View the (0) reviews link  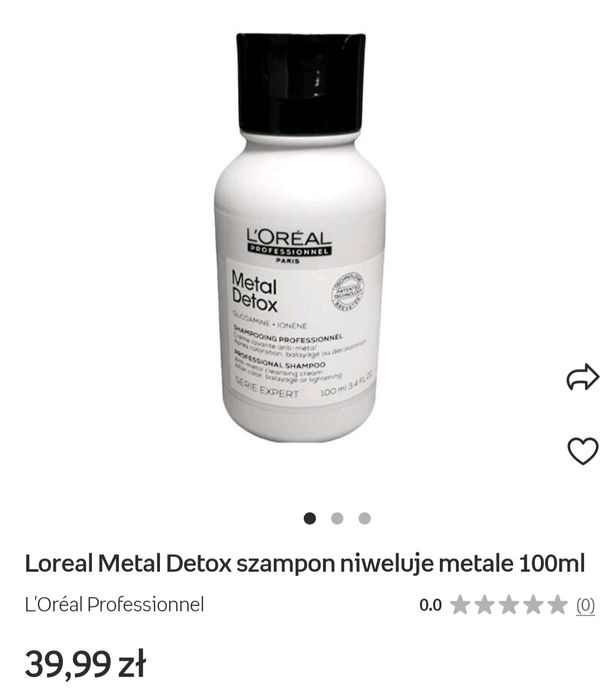(x=585, y=605)
